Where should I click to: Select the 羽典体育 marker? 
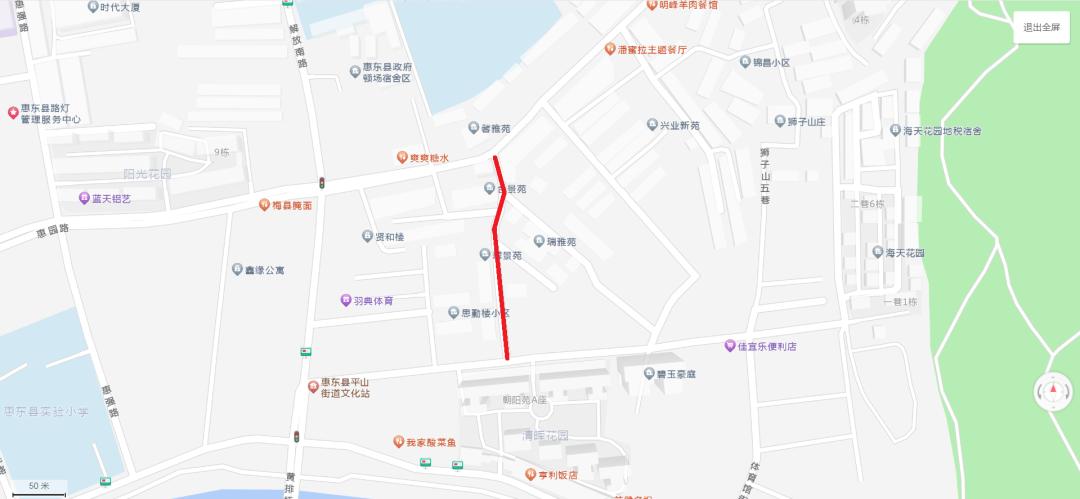click(x=346, y=300)
